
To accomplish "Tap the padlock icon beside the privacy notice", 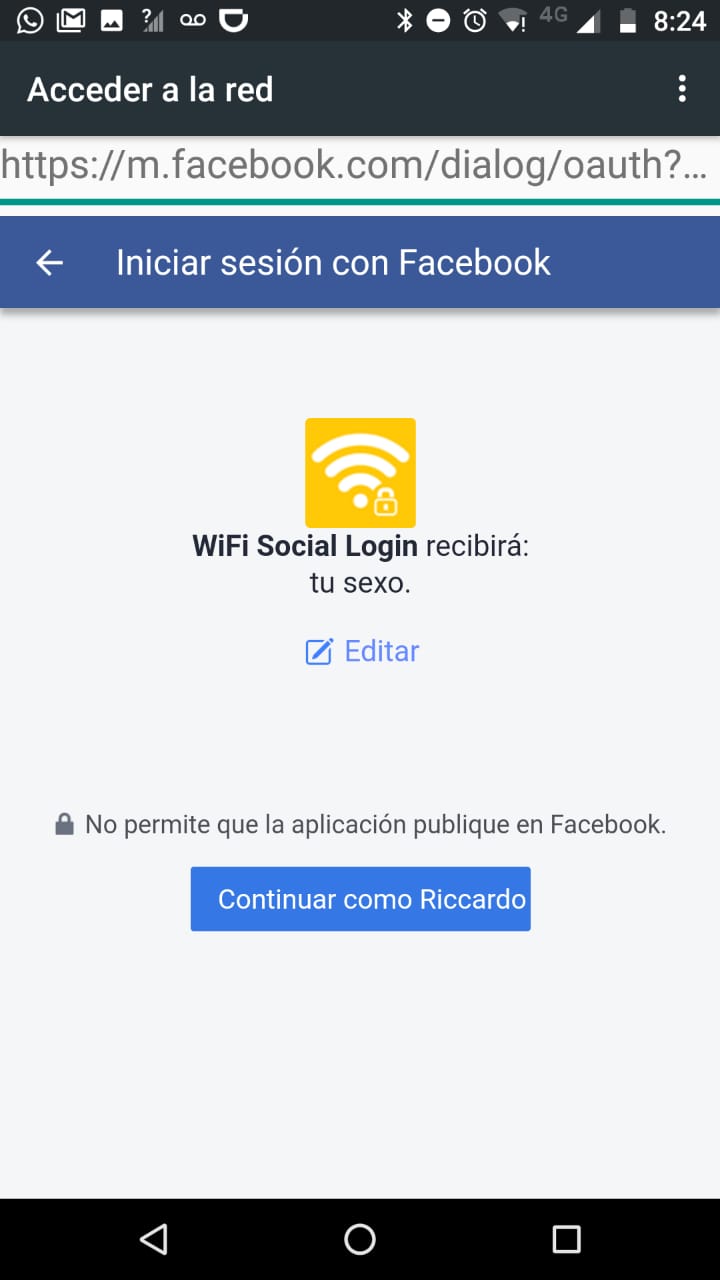I will tap(65, 823).
